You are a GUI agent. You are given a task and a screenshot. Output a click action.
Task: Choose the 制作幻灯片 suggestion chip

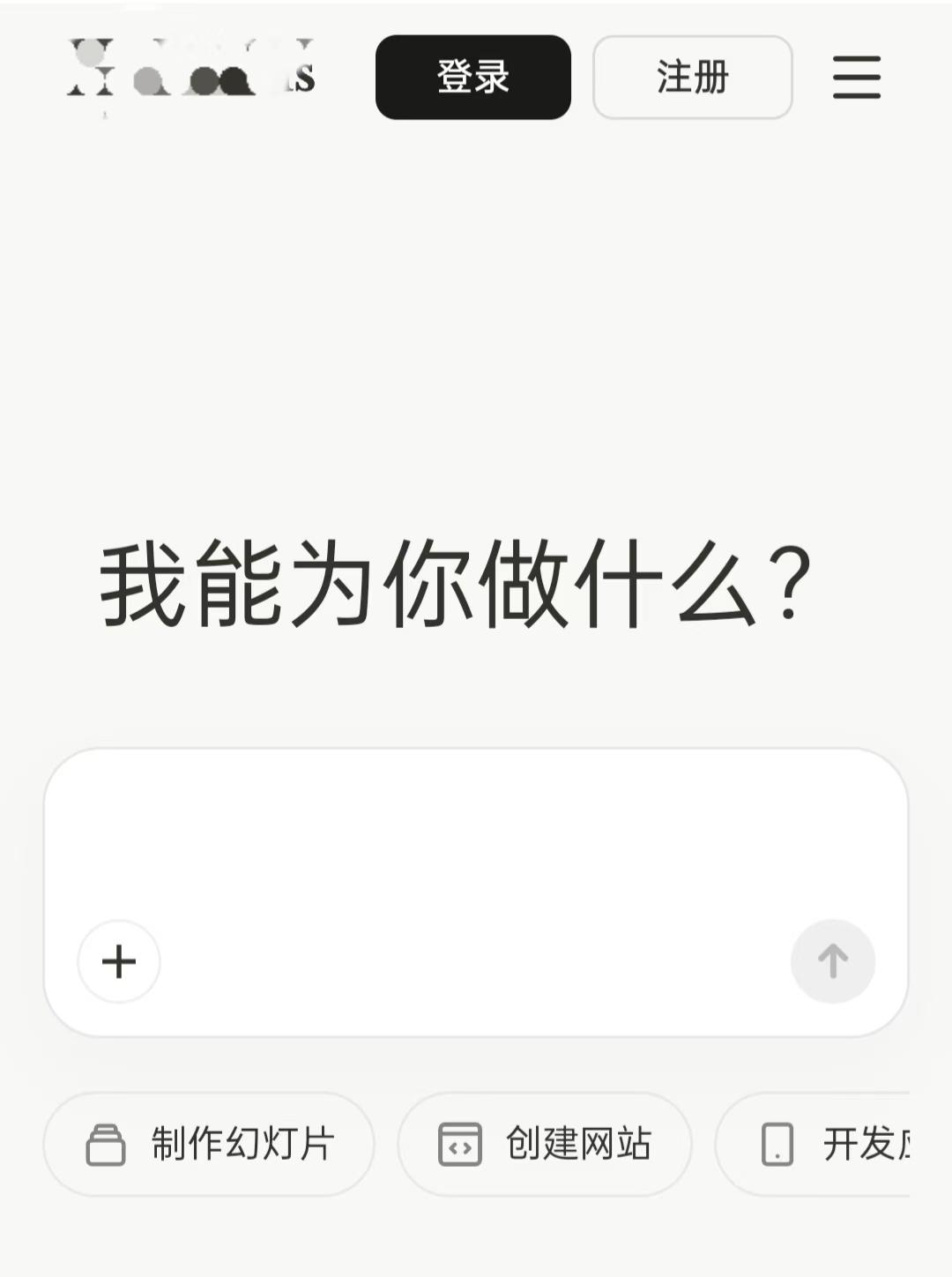[210, 1145]
